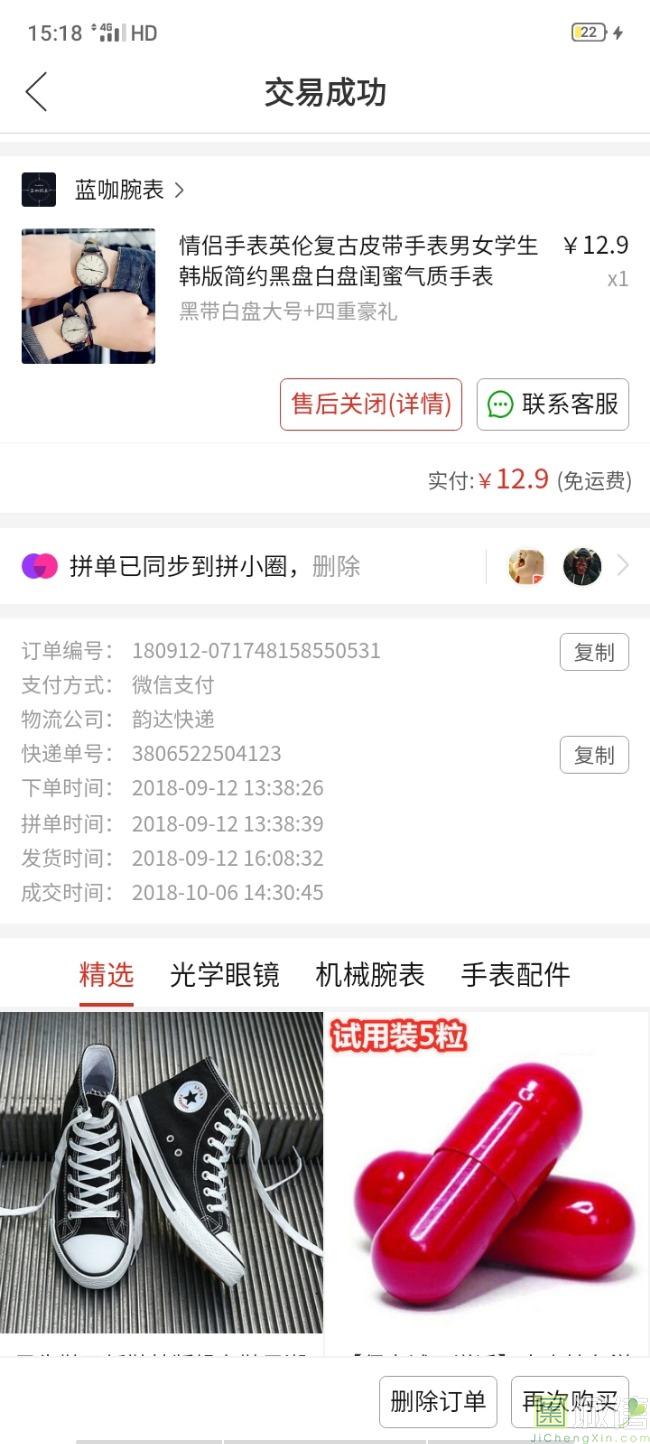Switch to the 手表配件 tab
Screen dimensions: 650x1444
click(515, 974)
